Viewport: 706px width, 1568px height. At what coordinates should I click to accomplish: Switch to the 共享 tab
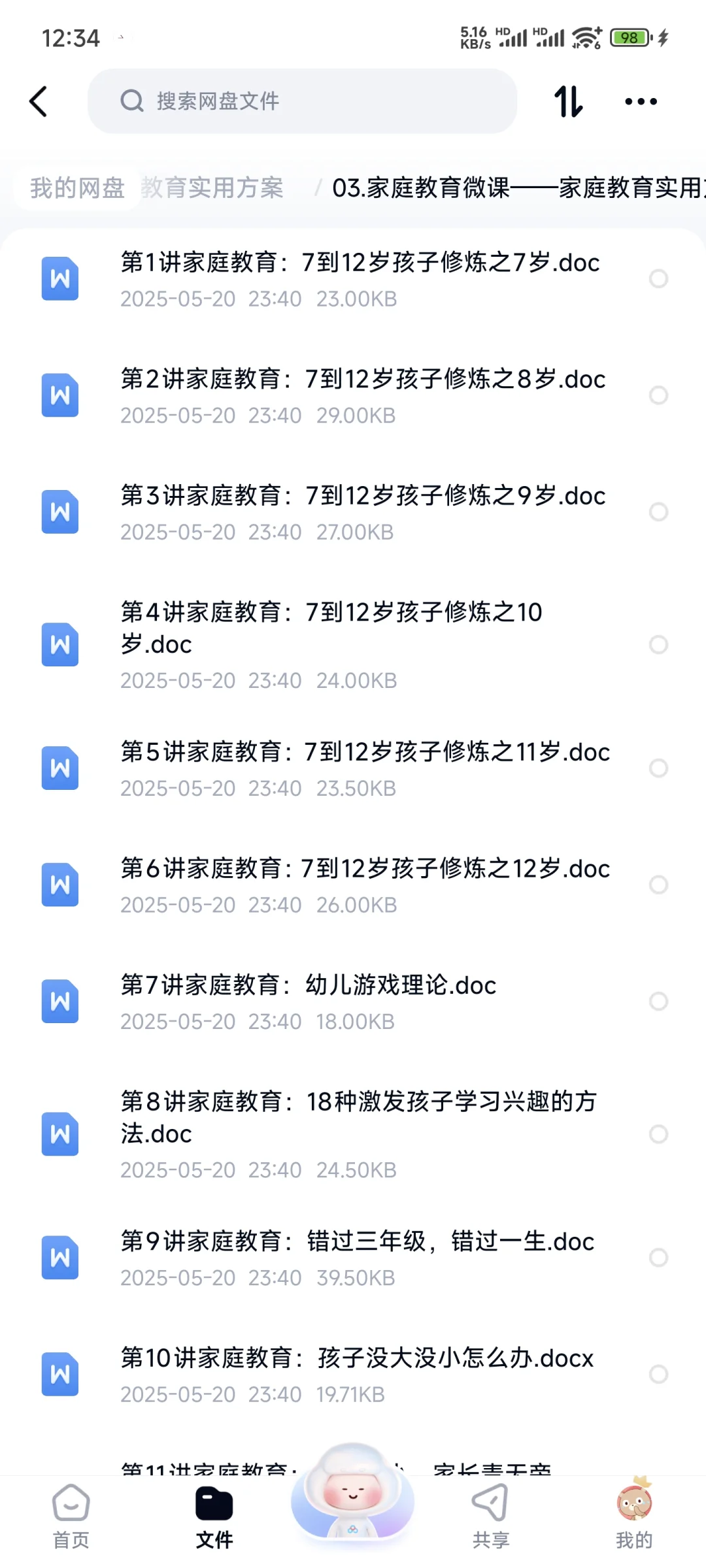click(491, 1517)
